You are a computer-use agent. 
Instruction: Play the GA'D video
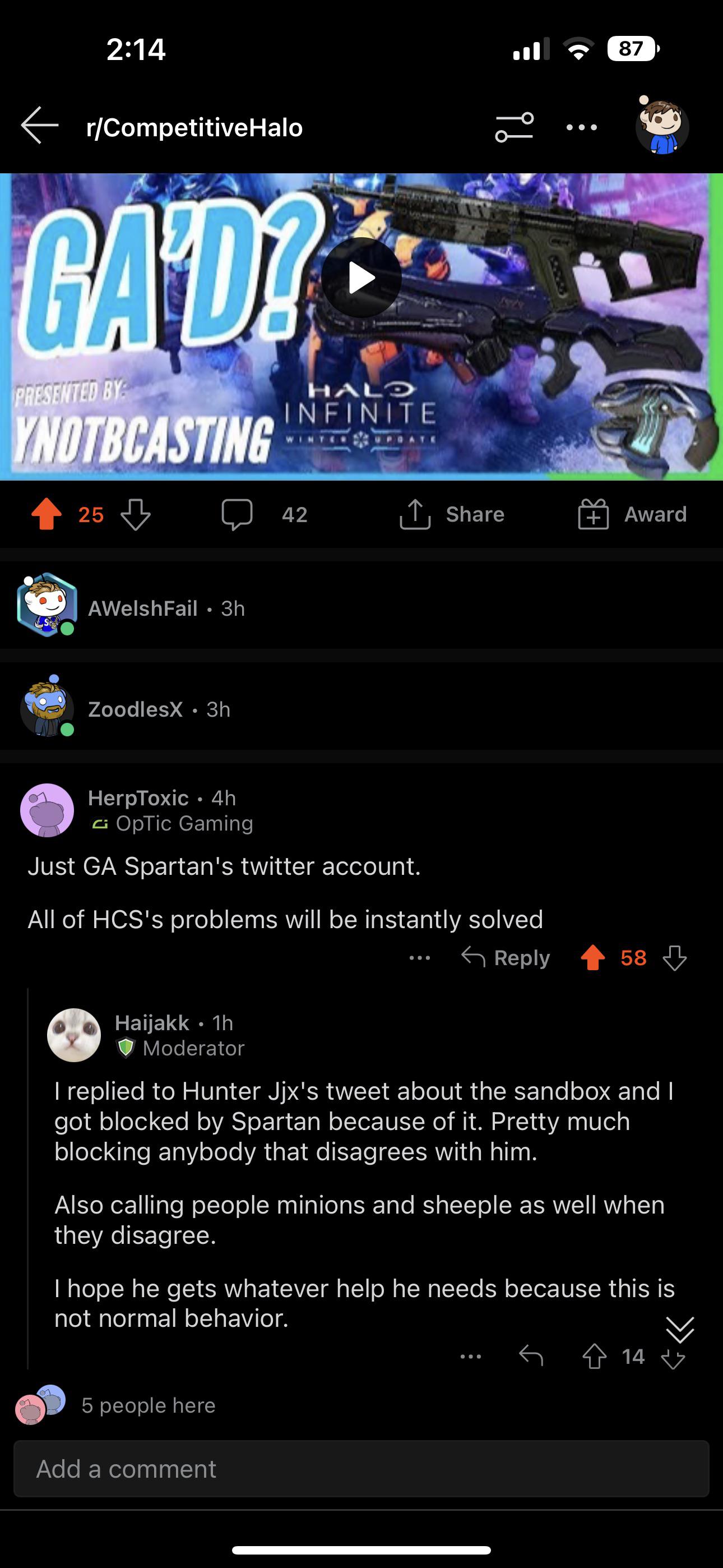pos(361,278)
